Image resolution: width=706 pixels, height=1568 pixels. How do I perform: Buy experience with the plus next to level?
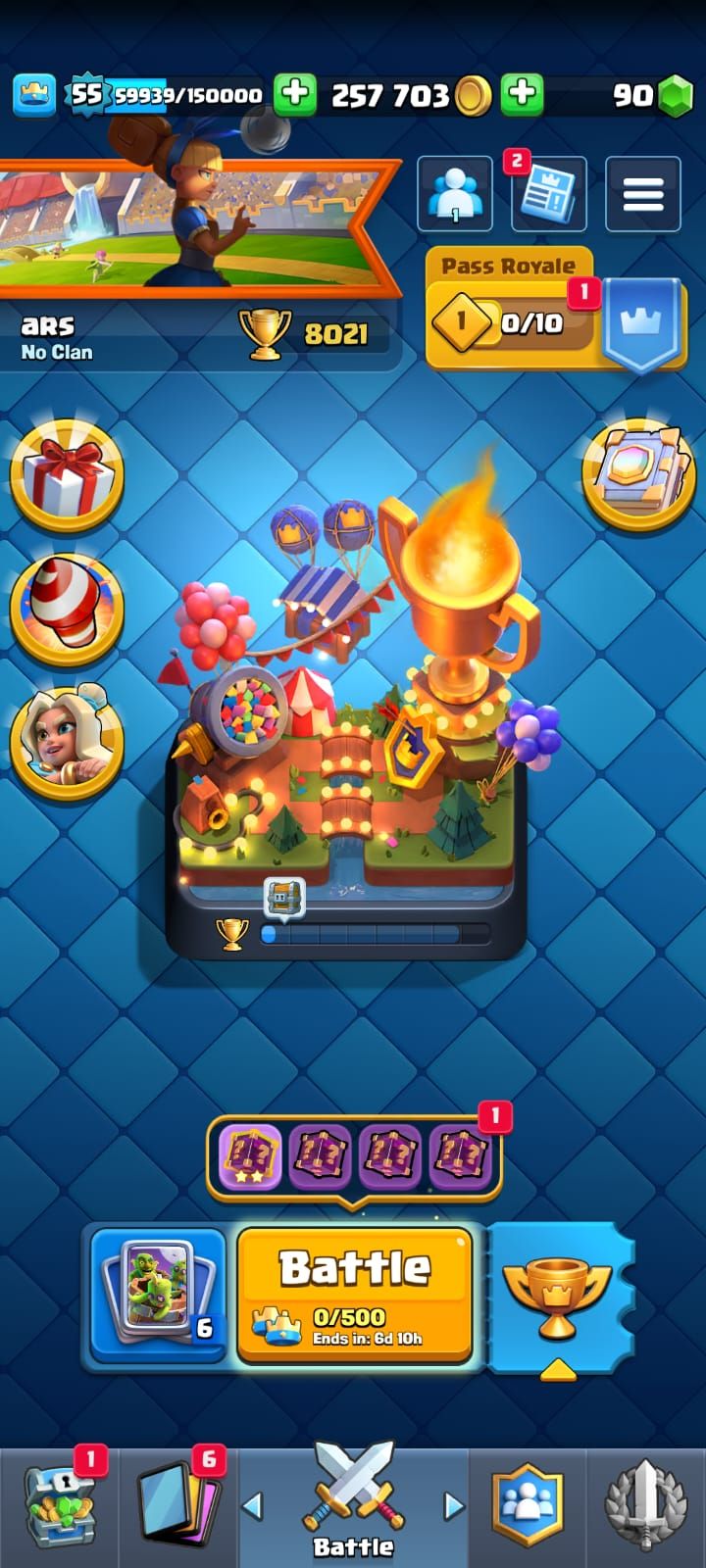294,94
